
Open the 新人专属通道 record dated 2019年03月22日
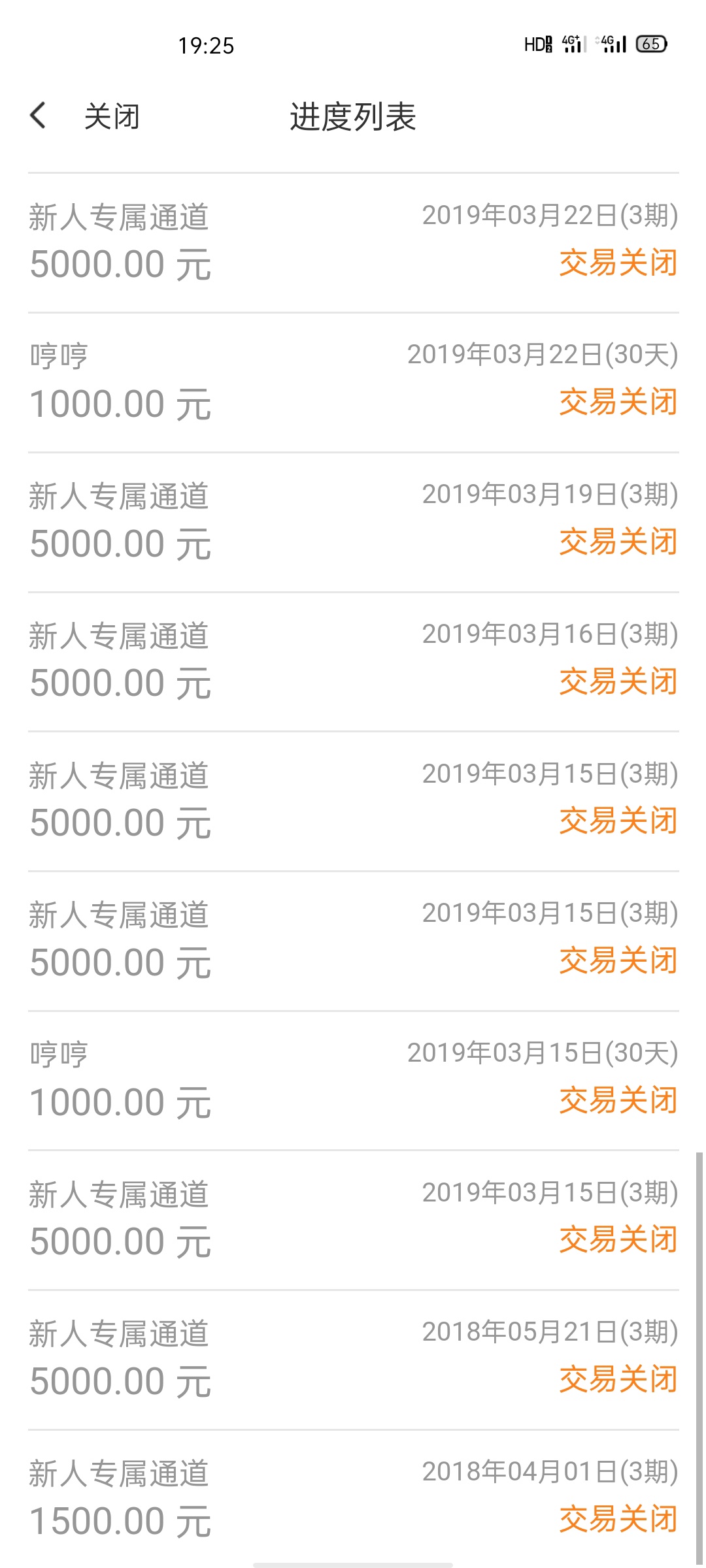(353, 243)
